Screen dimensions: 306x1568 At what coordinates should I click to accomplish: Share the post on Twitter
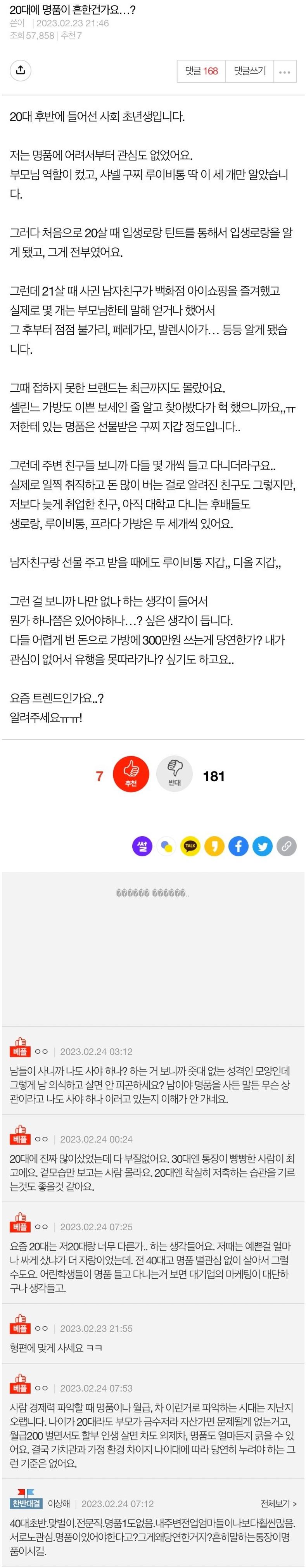tap(262, 845)
